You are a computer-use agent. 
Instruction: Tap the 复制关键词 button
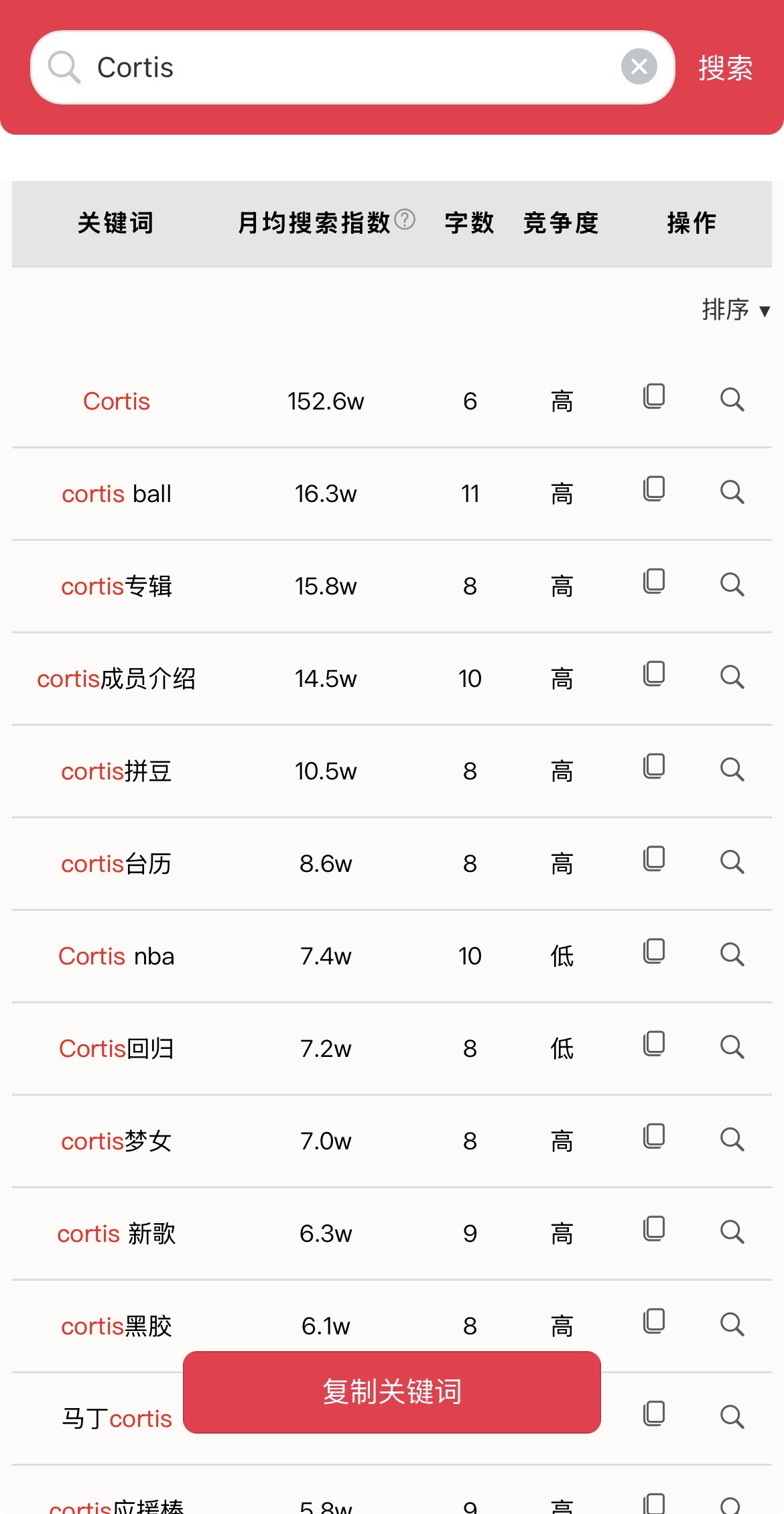coord(391,1392)
